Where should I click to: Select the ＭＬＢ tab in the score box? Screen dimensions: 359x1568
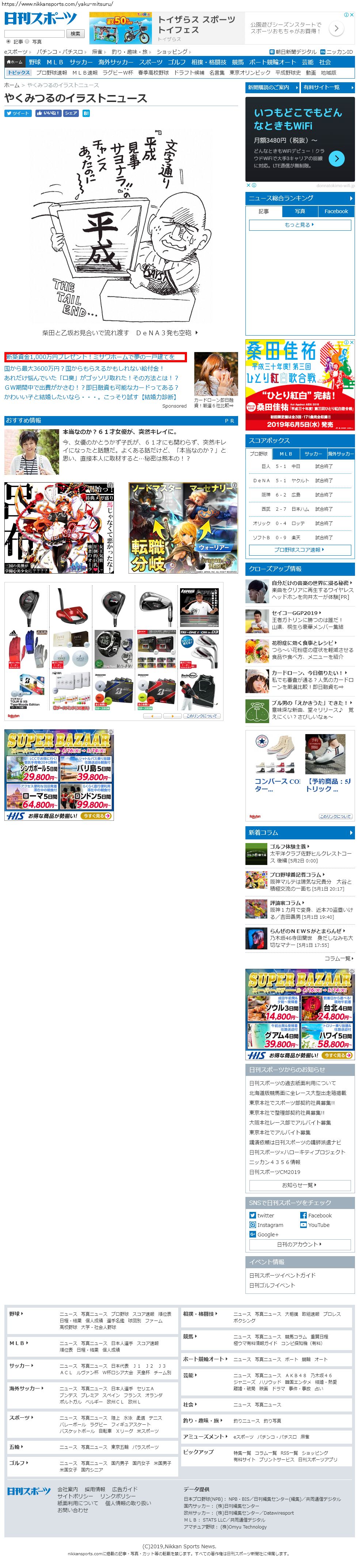[285, 453]
